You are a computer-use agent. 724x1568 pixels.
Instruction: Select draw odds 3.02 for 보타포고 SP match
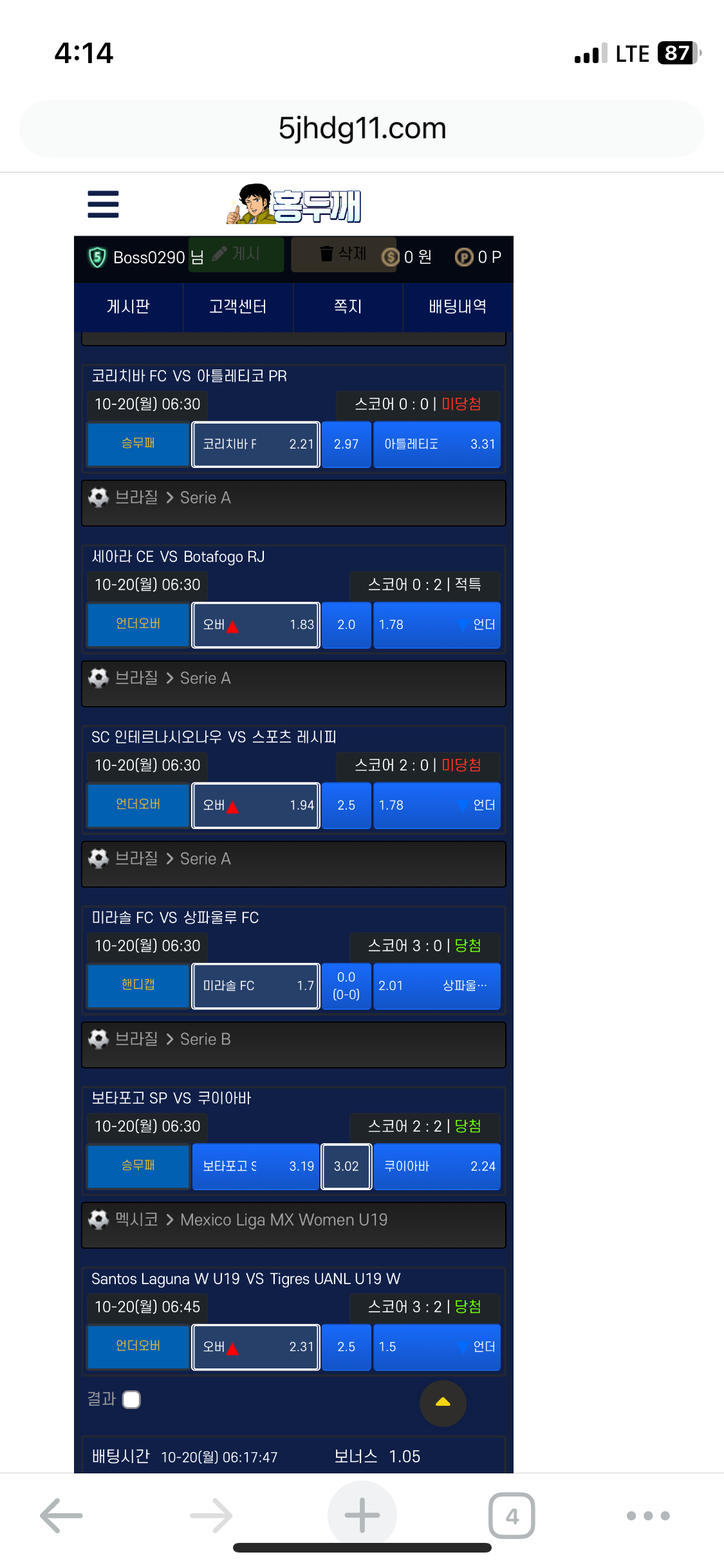(346, 1166)
